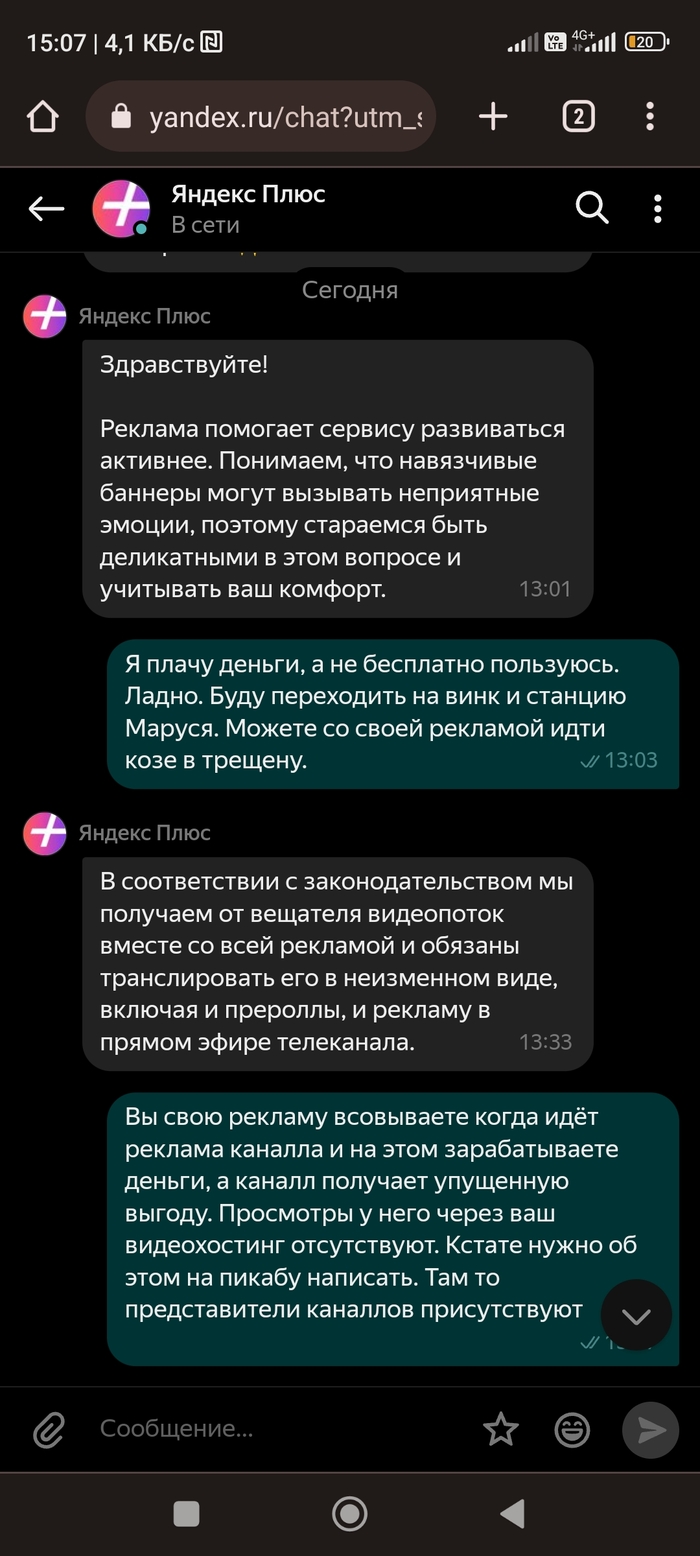The height and width of the screenshot is (1556, 700).
Task: Send the message
Action: 650,1430
